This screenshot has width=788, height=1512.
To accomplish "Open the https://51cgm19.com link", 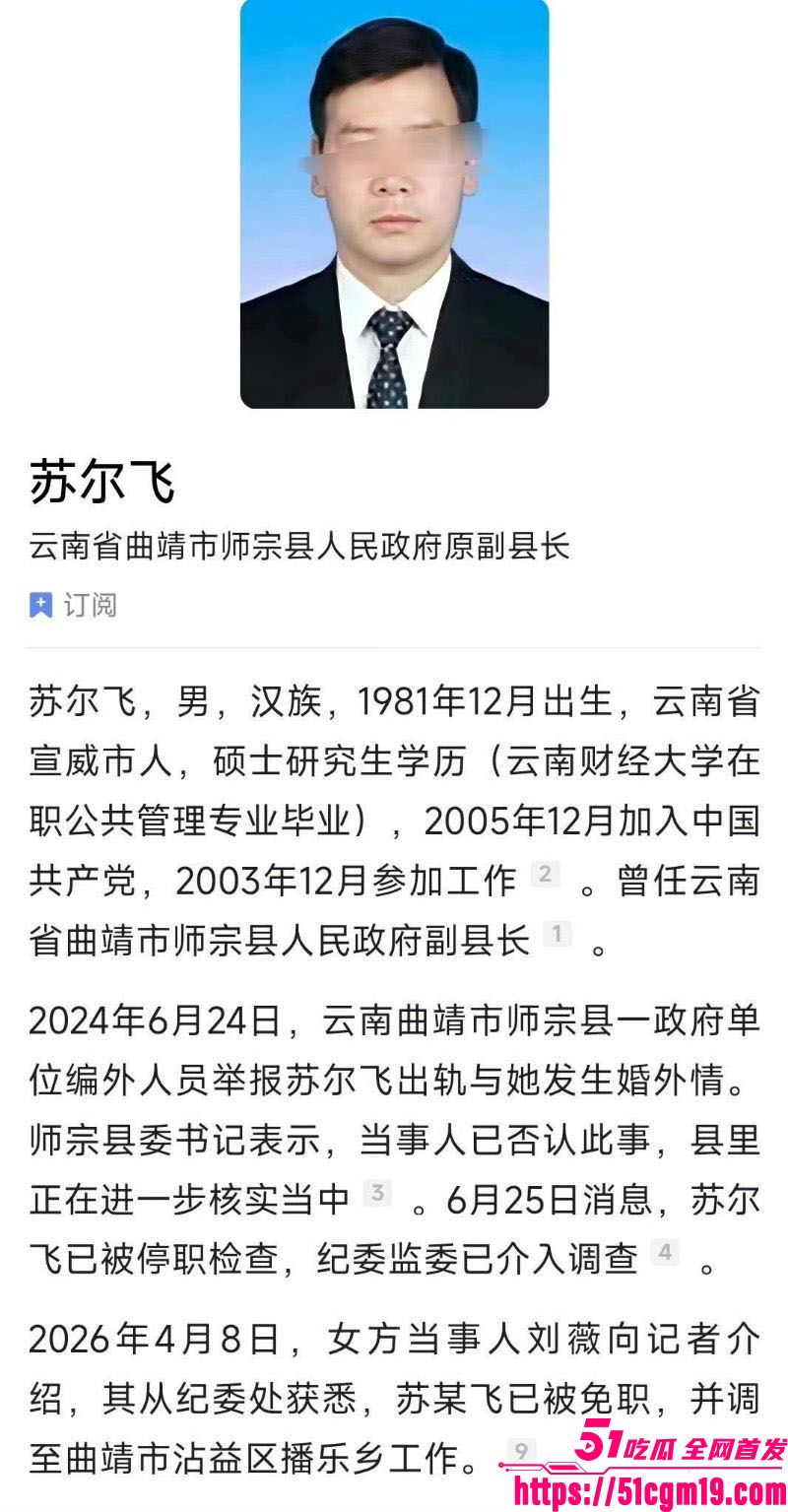I will pos(650,1490).
